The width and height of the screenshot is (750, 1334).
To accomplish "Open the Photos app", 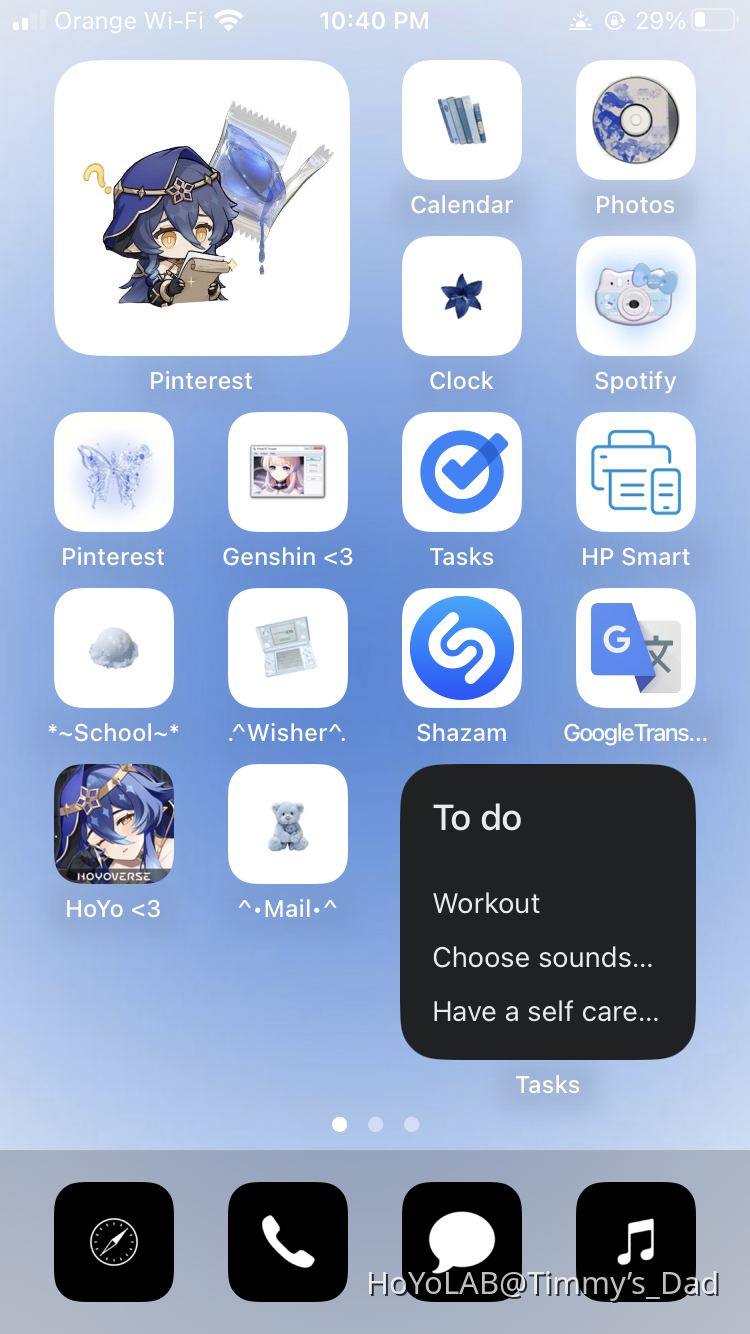I will [x=635, y=120].
